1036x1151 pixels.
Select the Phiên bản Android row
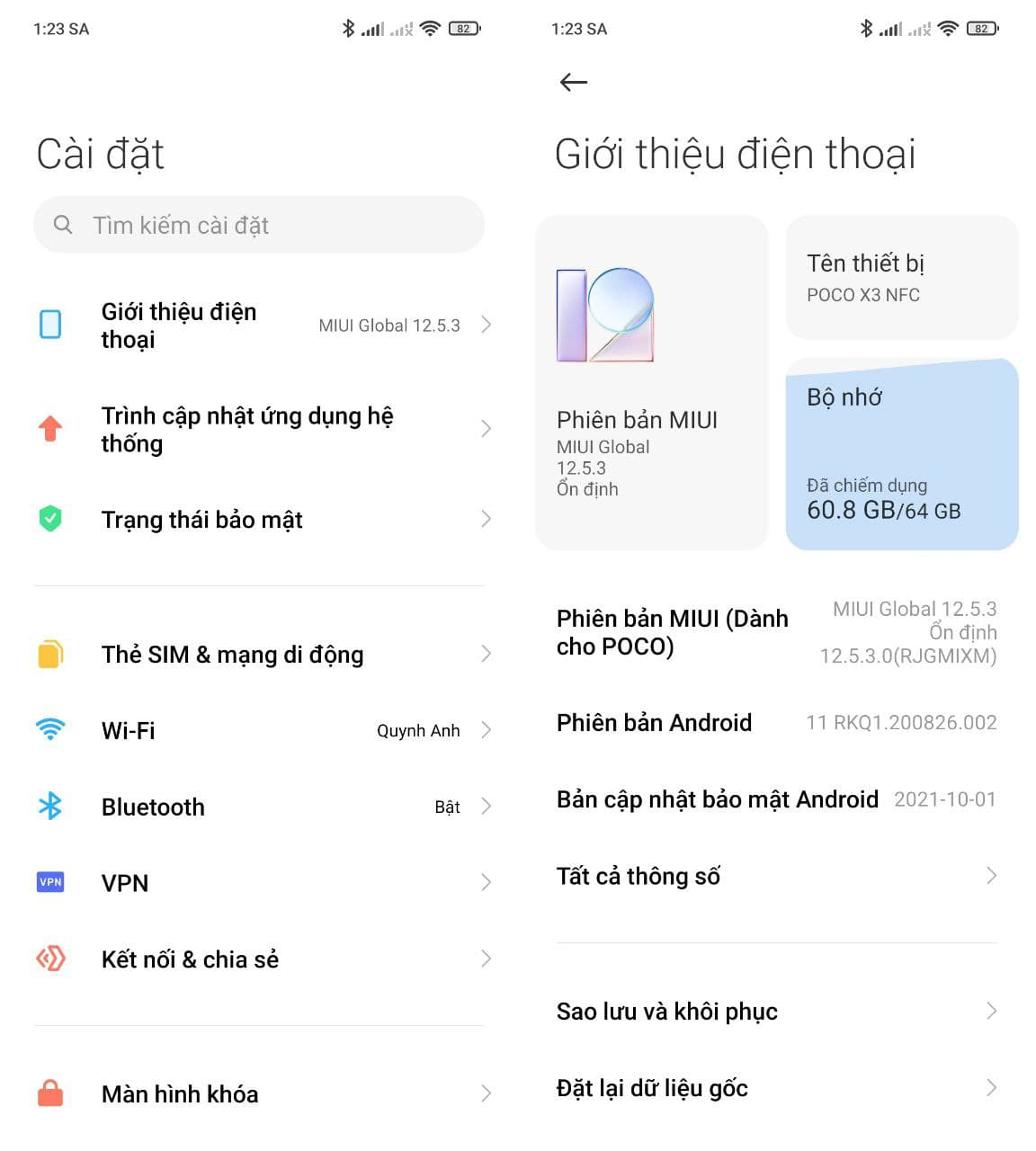click(776, 723)
